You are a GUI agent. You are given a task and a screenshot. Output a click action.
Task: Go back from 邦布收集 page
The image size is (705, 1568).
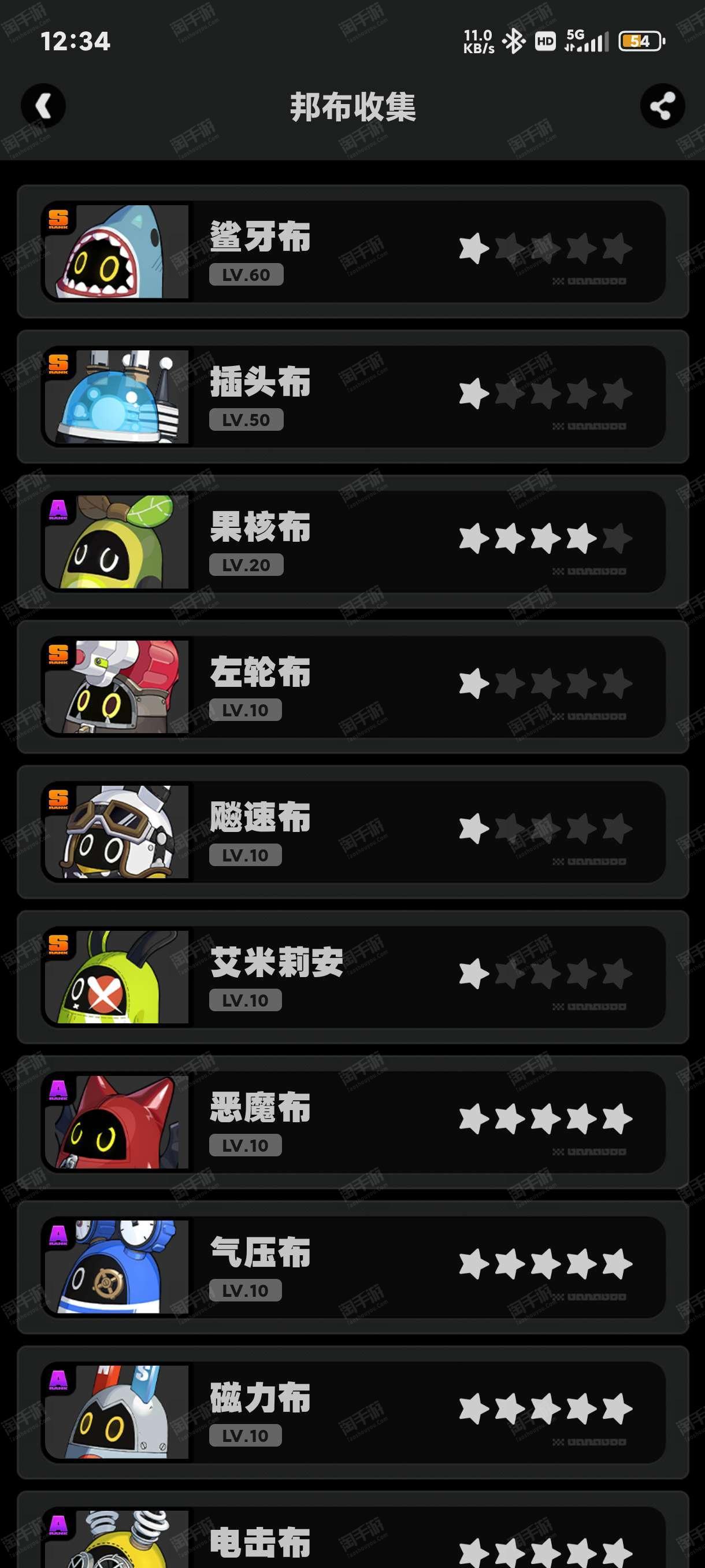coord(43,106)
